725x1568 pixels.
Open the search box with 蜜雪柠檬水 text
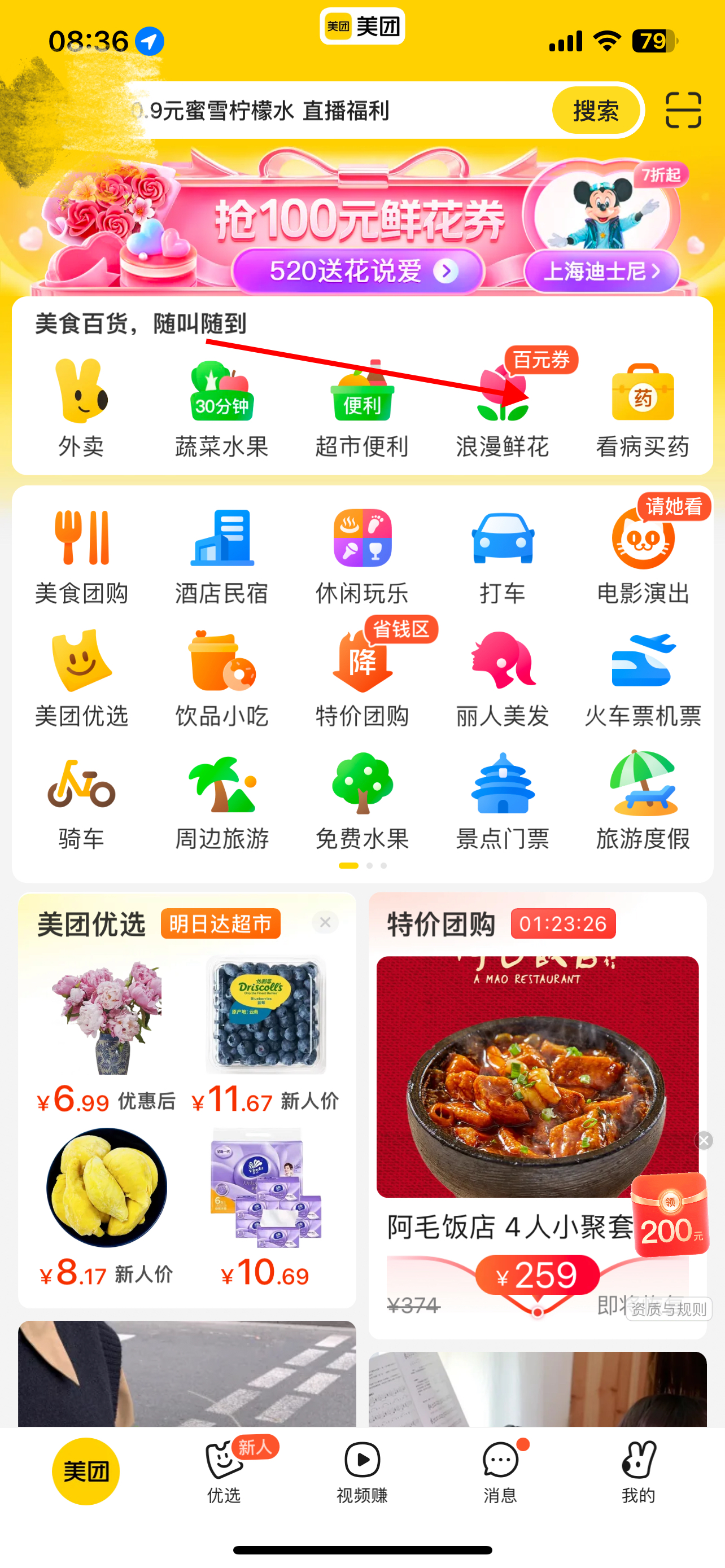(341, 111)
